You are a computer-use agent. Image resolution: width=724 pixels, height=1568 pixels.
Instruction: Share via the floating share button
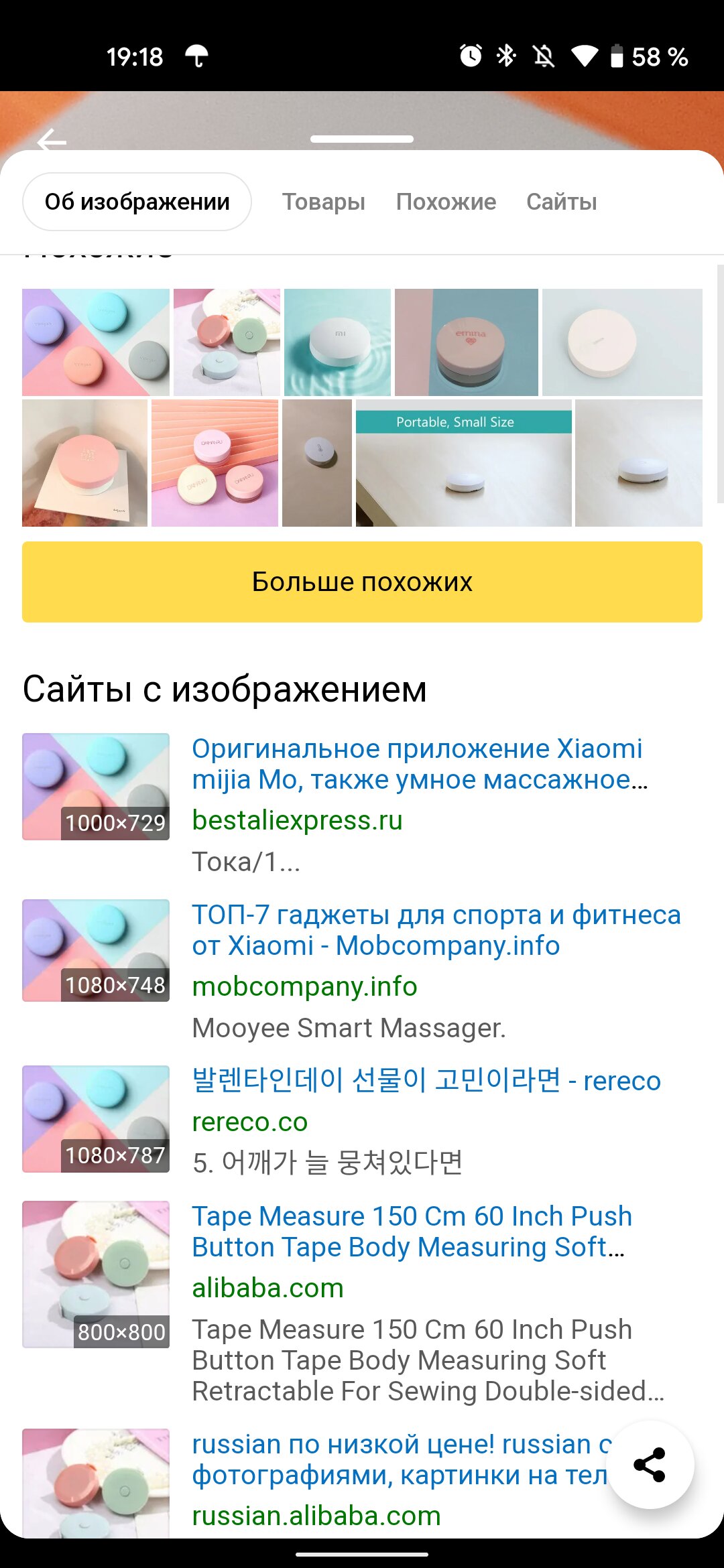(650, 1465)
